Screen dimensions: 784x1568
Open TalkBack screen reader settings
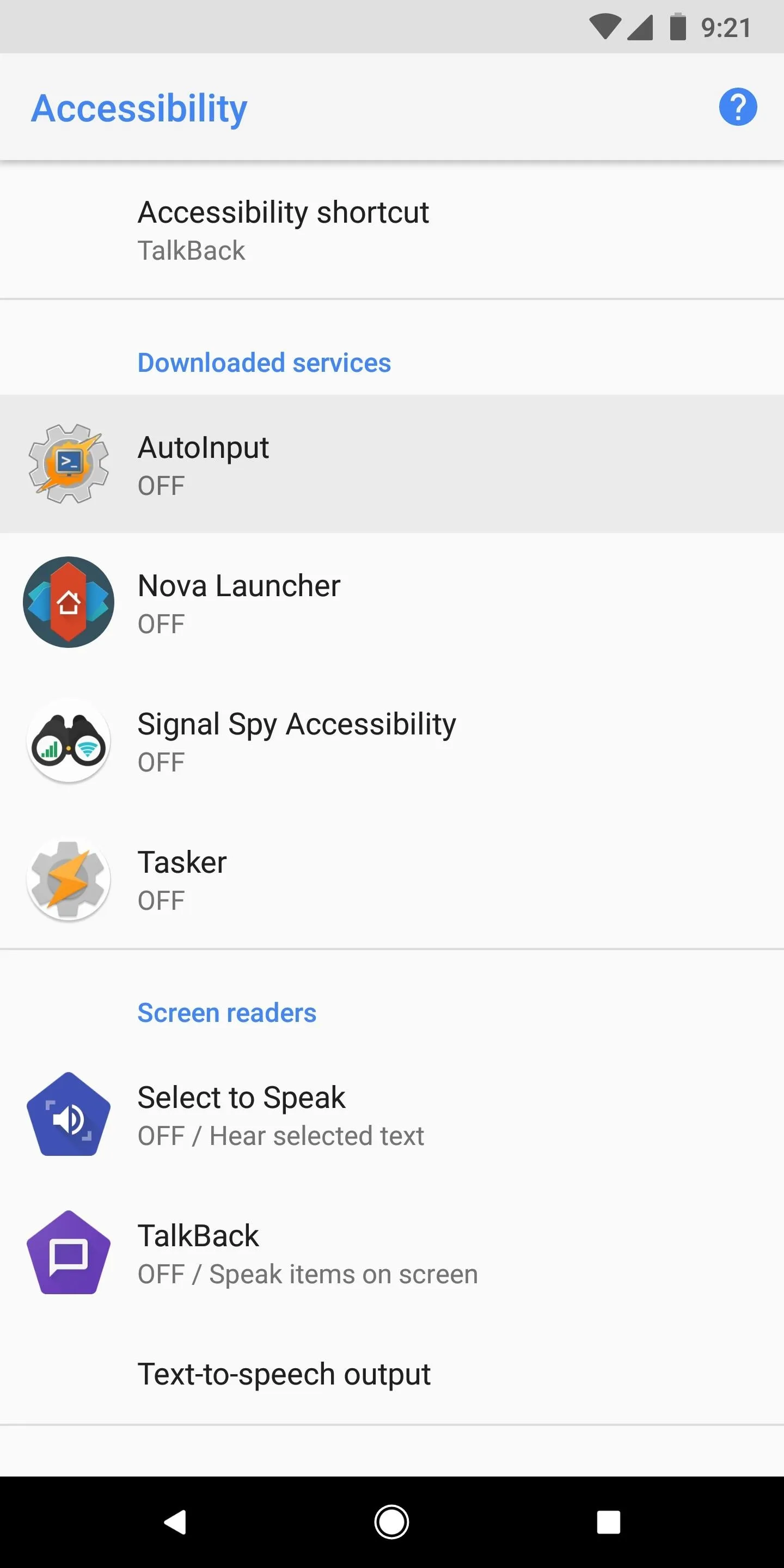(392, 1252)
